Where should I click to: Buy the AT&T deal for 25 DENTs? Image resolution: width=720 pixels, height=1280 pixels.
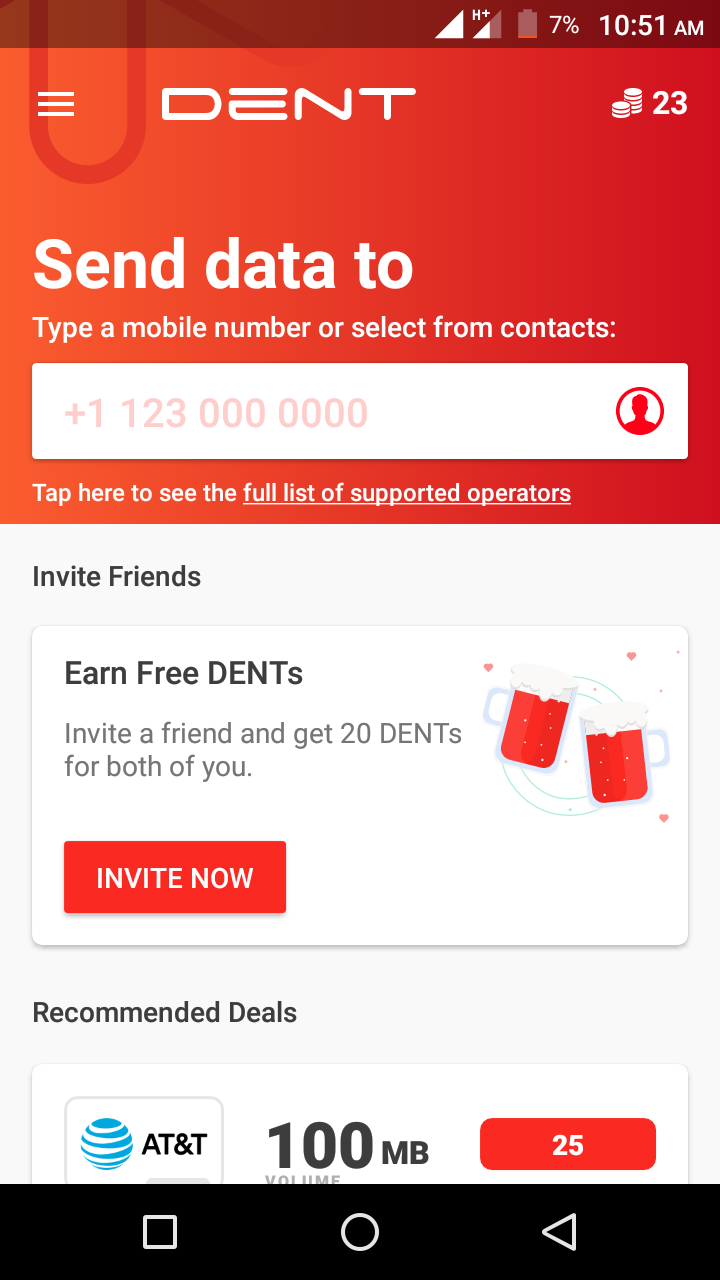[x=567, y=1145]
